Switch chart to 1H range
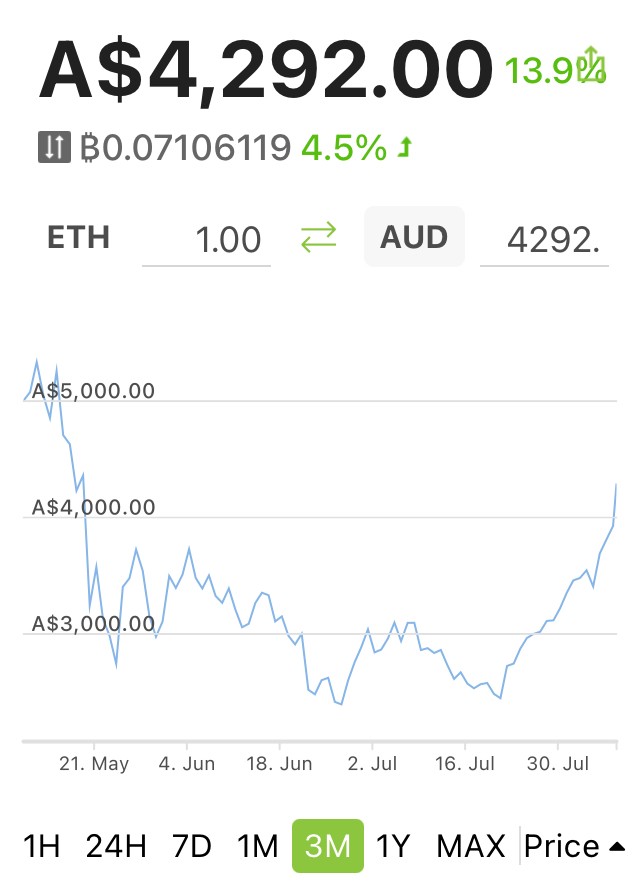 point(41,846)
